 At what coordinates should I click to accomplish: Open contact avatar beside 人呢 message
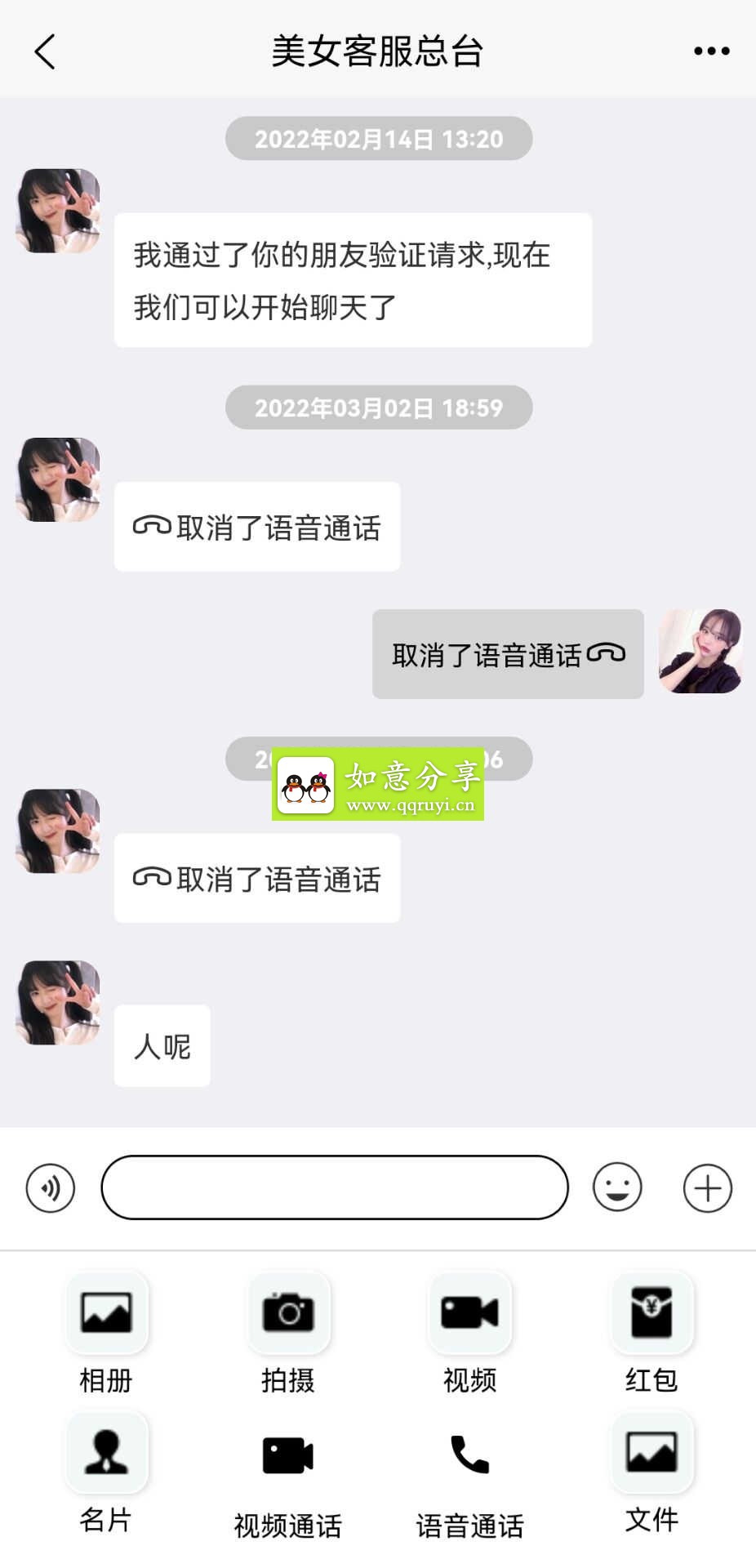point(58,1002)
